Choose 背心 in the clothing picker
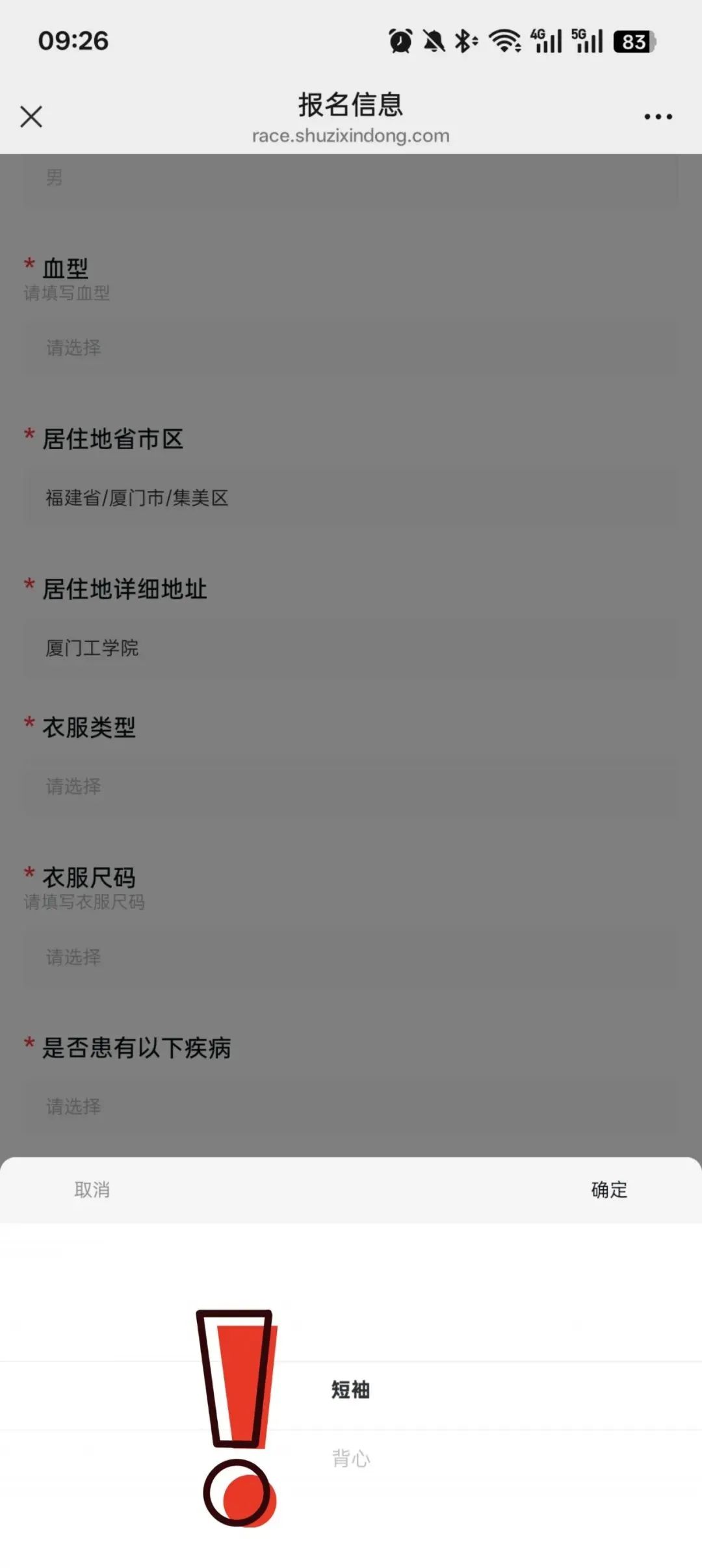 pyautogui.click(x=351, y=1459)
